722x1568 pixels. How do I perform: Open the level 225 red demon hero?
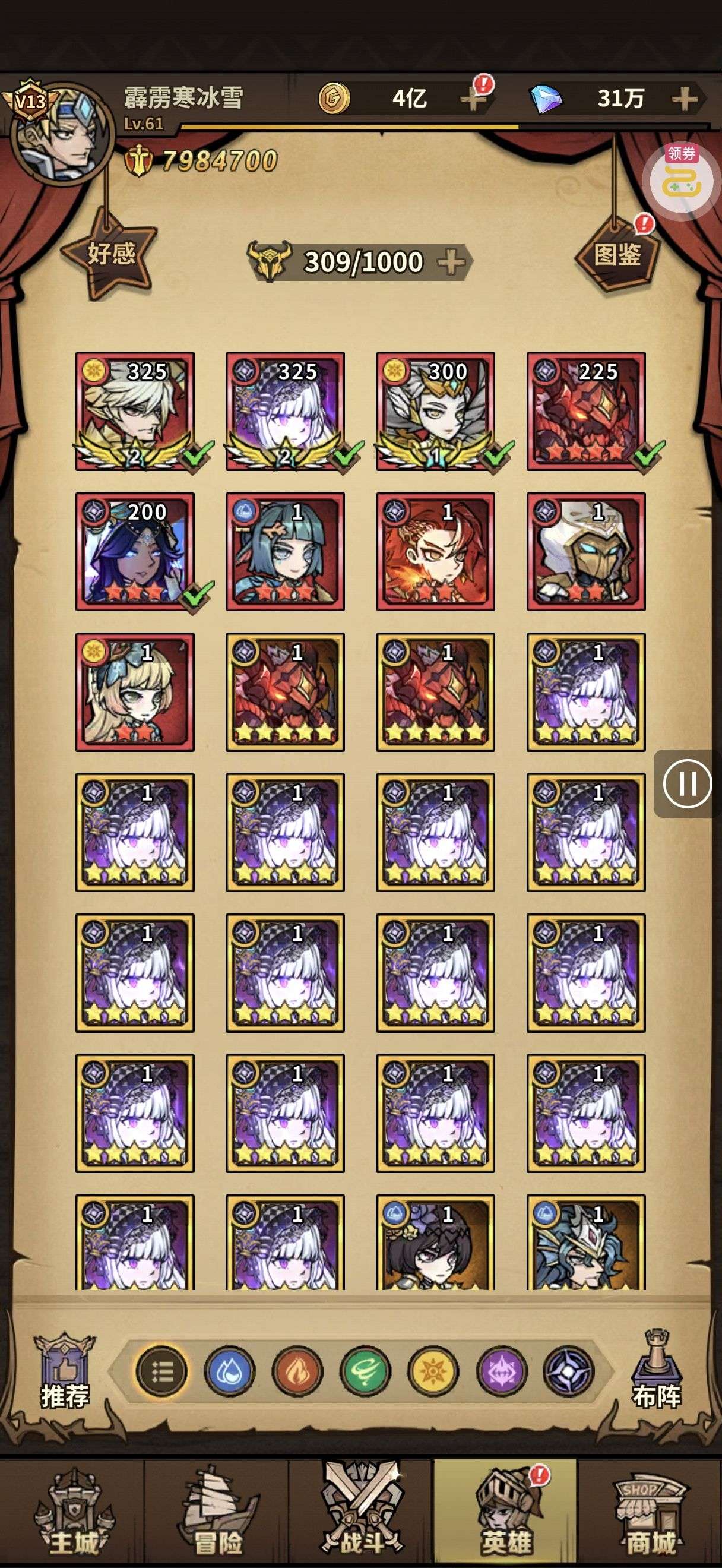click(x=586, y=411)
